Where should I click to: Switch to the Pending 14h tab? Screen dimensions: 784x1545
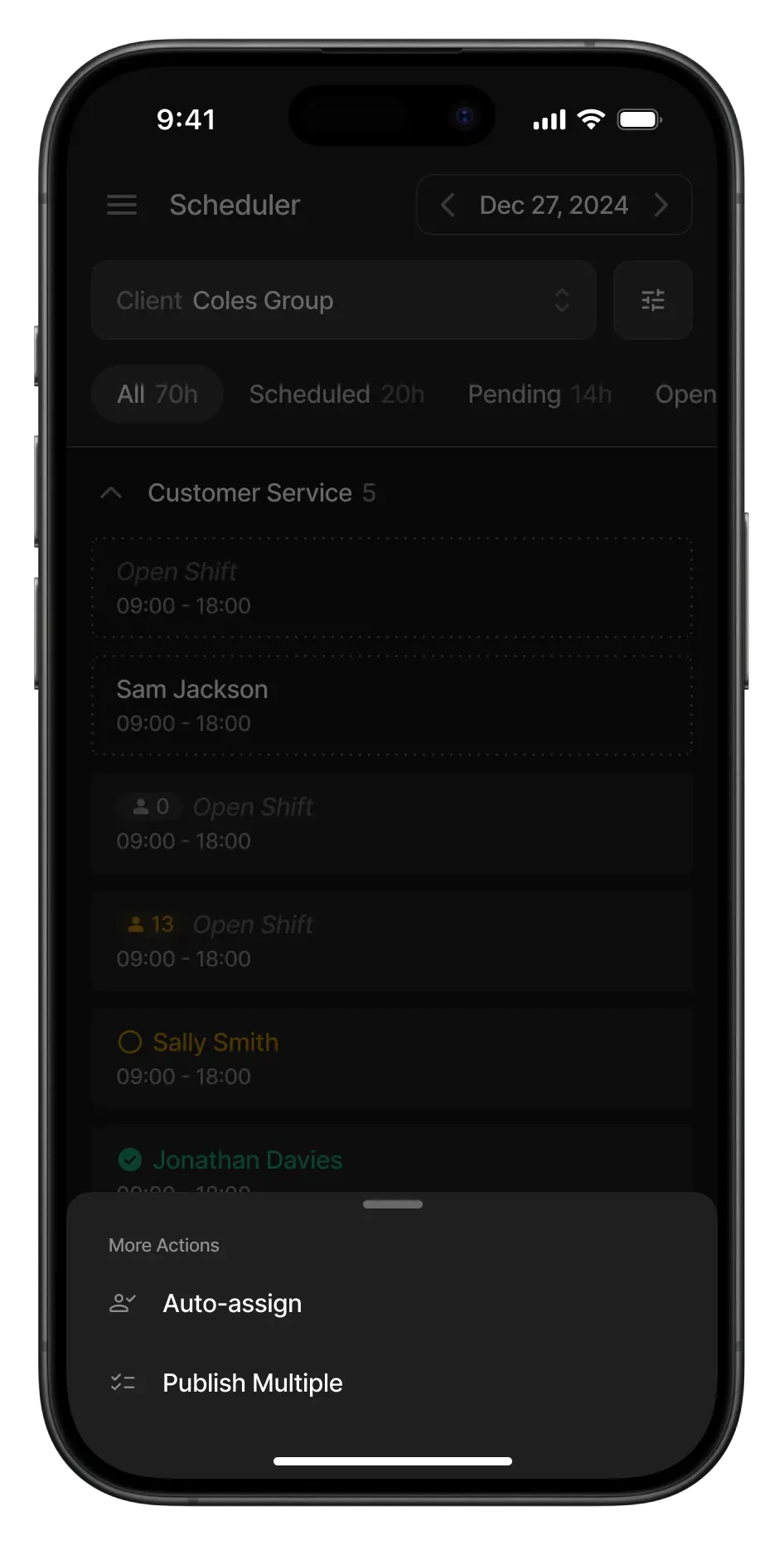tap(540, 395)
